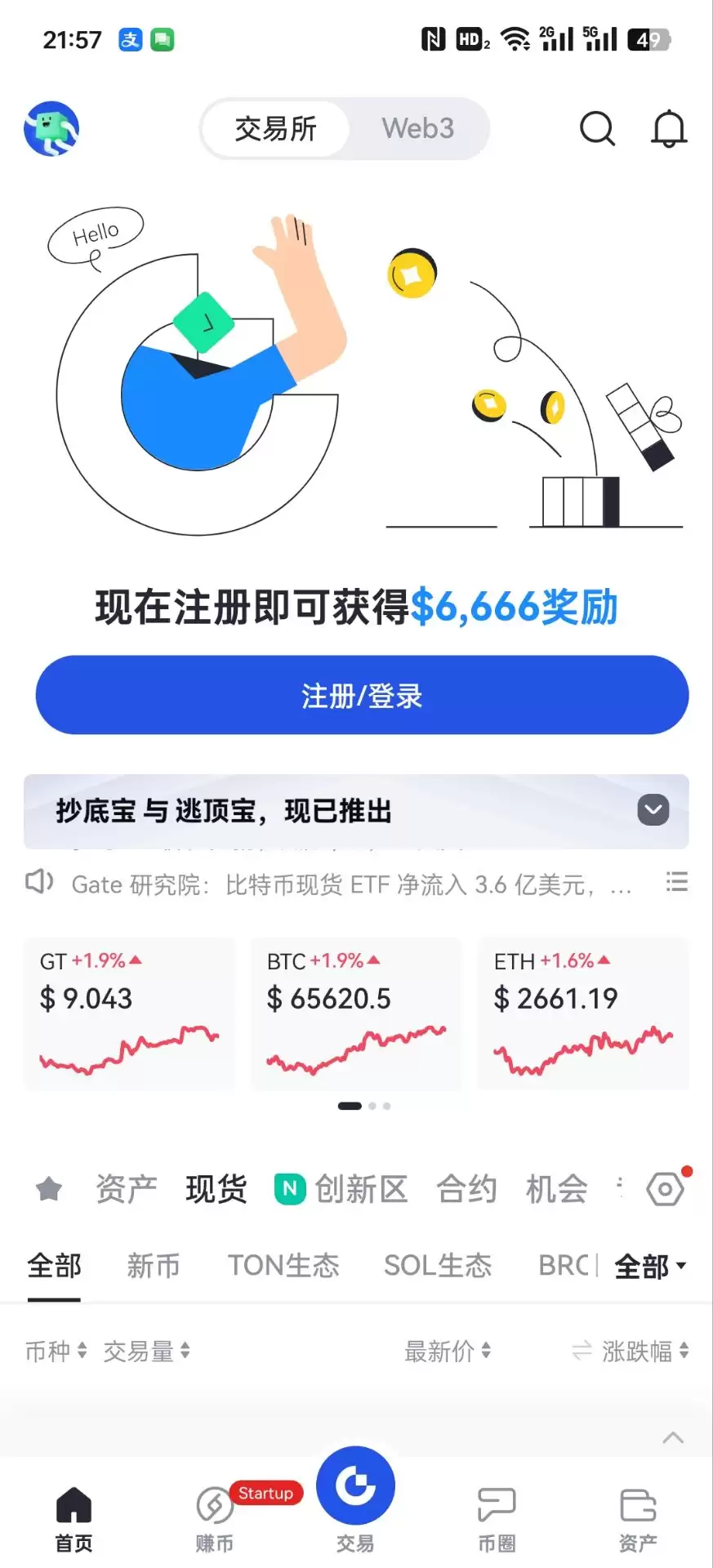
Task: Open the news list icon at ticker right
Action: point(677,883)
